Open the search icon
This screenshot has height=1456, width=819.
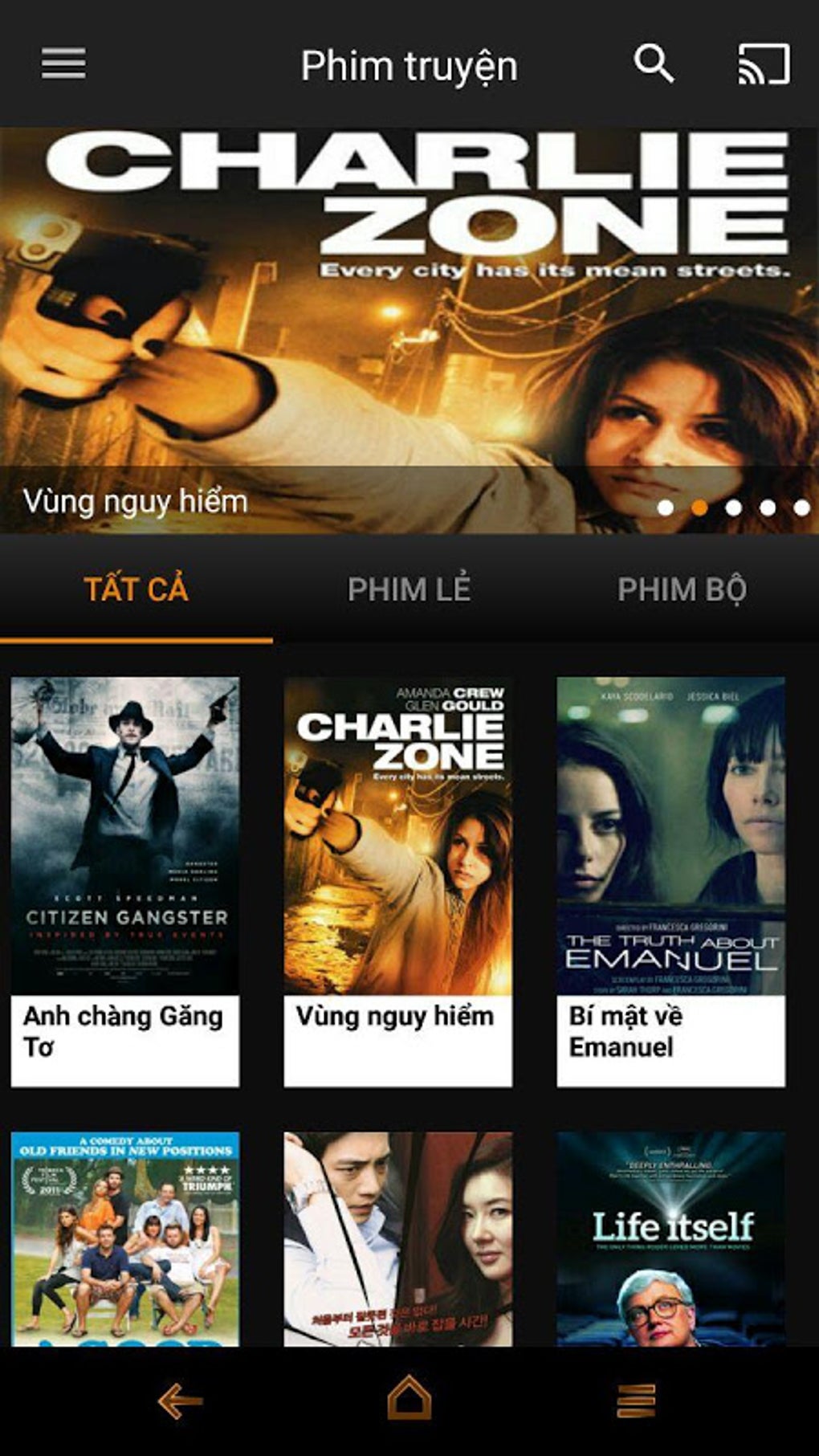[654, 64]
